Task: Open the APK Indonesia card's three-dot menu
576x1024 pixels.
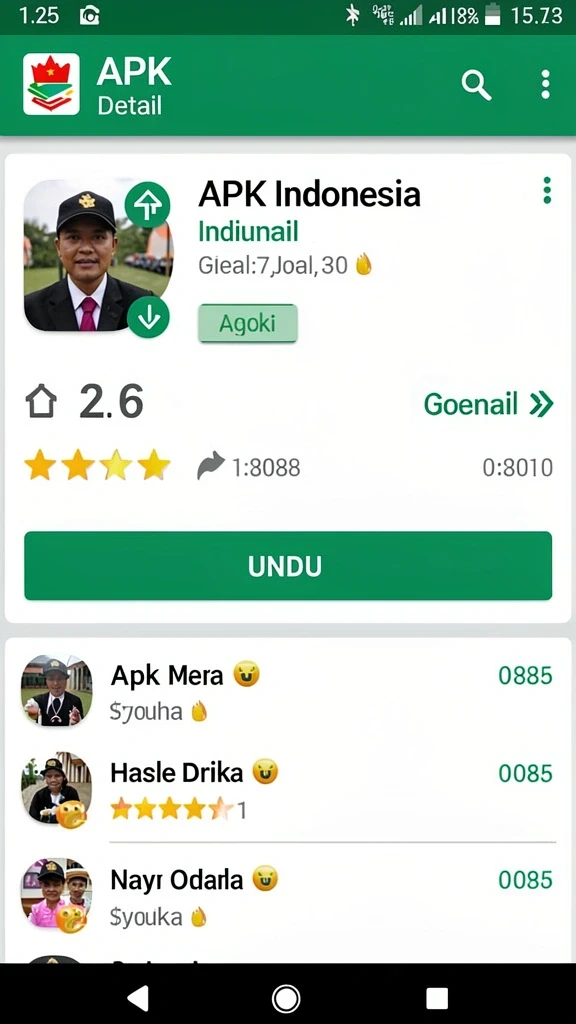Action: [547, 190]
